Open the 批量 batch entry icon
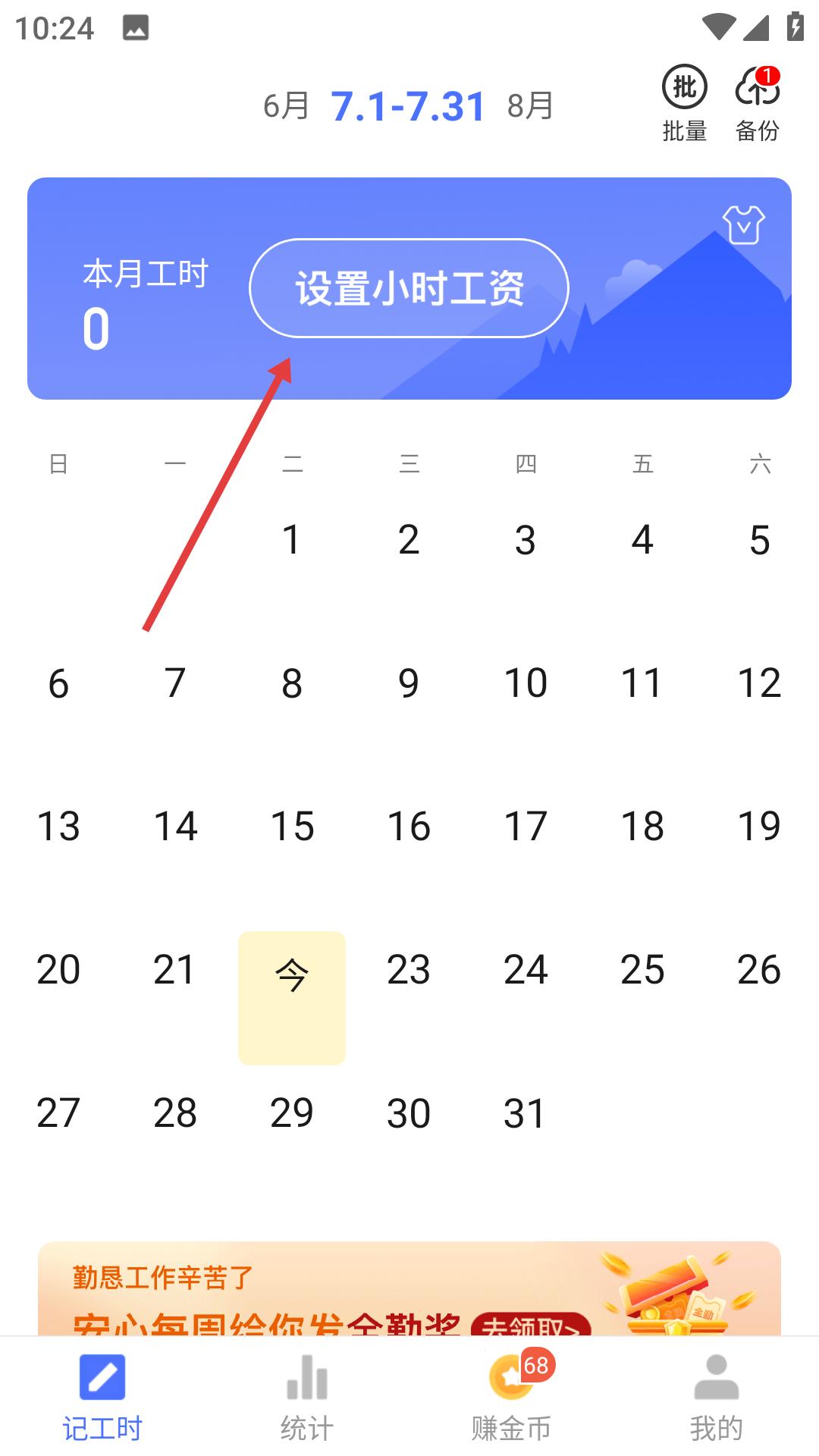 [x=684, y=104]
